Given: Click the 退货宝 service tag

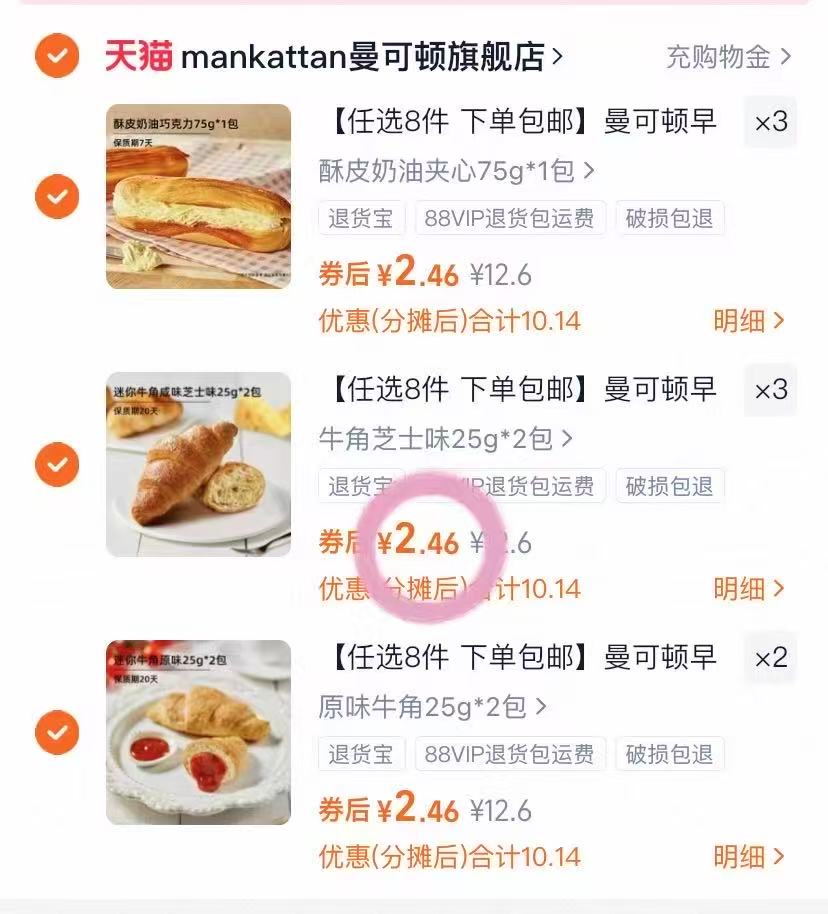Looking at the screenshot, I should pyautogui.click(x=358, y=218).
